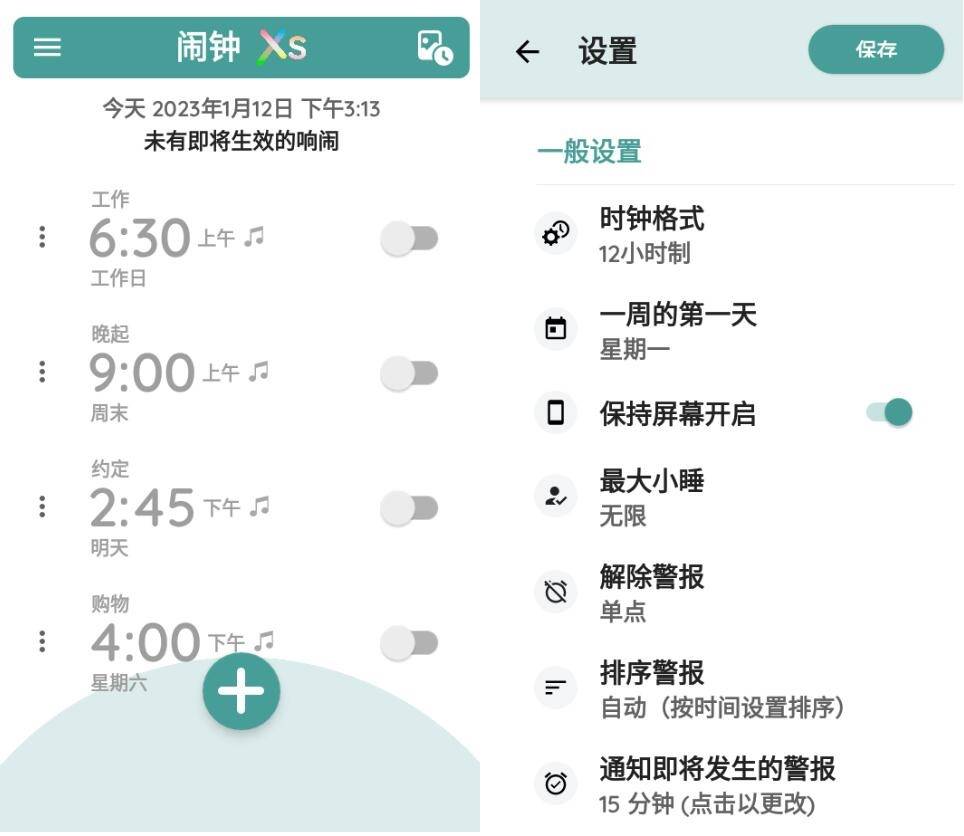Screen dimensions: 964x836
Task: Open the three-dot menu for 约定 alarm
Action: pos(42,507)
